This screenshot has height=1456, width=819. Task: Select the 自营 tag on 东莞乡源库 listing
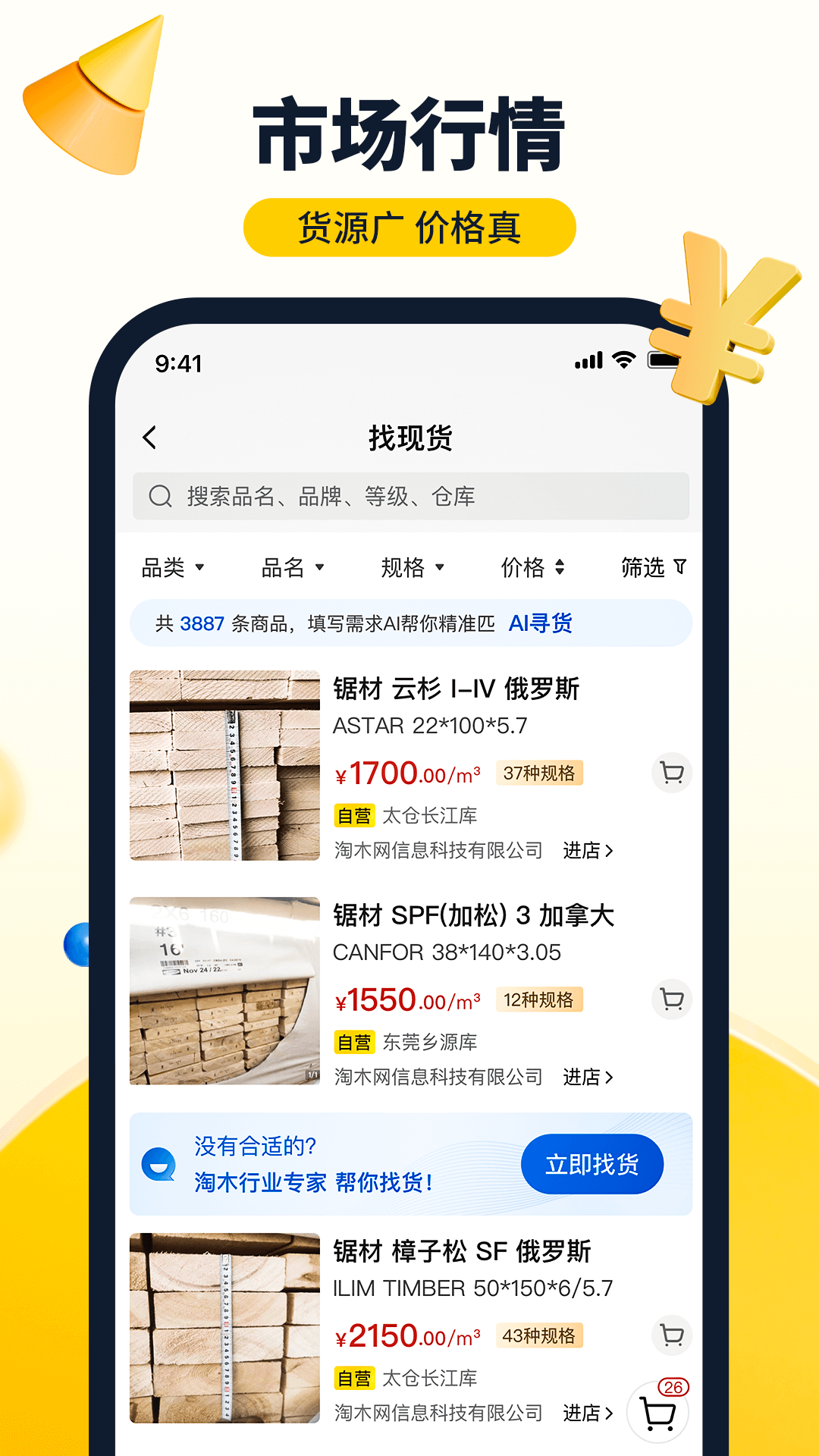point(356,1042)
